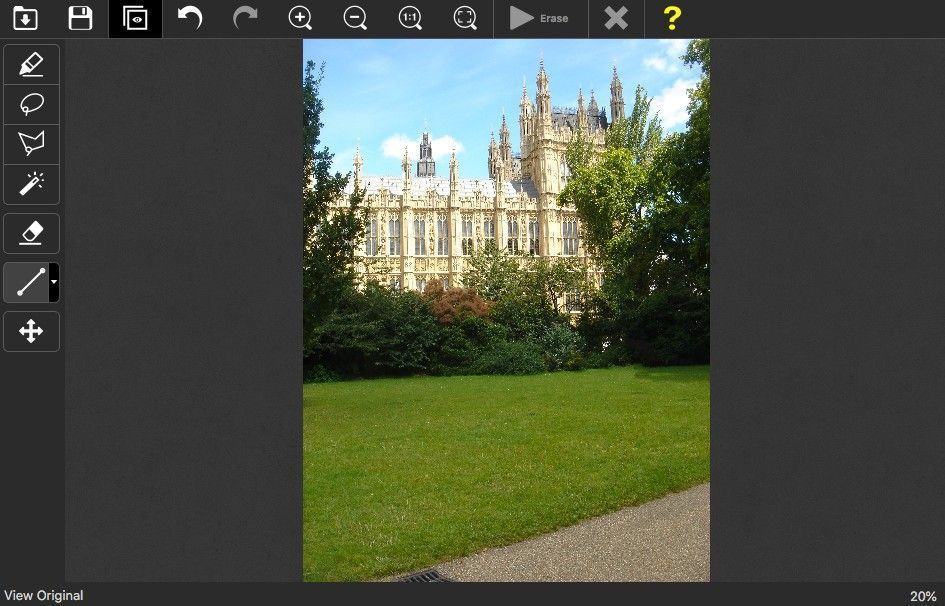Redo the last undone action
The height and width of the screenshot is (606, 945).
(x=245, y=18)
